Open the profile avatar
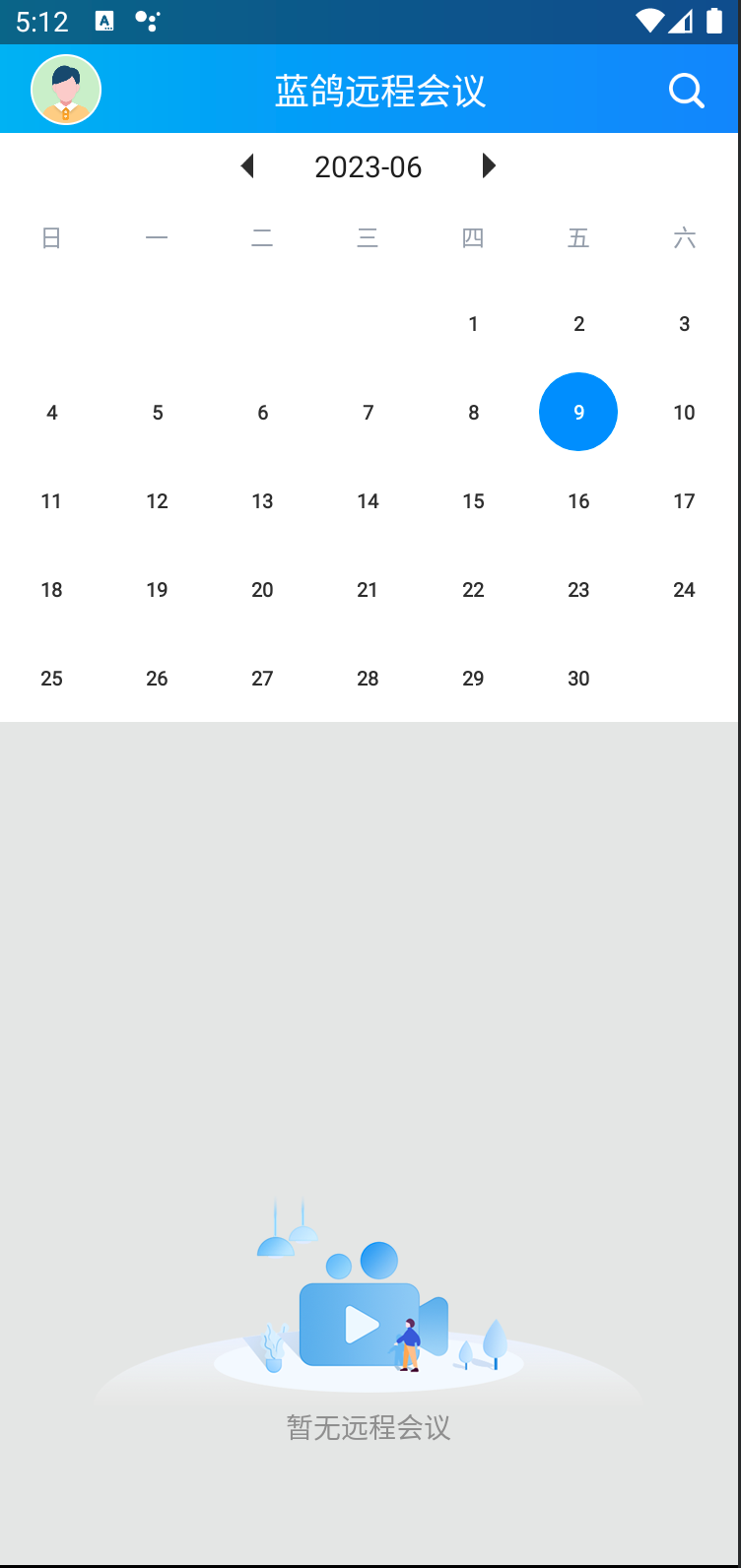The width and height of the screenshot is (741, 1568). click(66, 90)
